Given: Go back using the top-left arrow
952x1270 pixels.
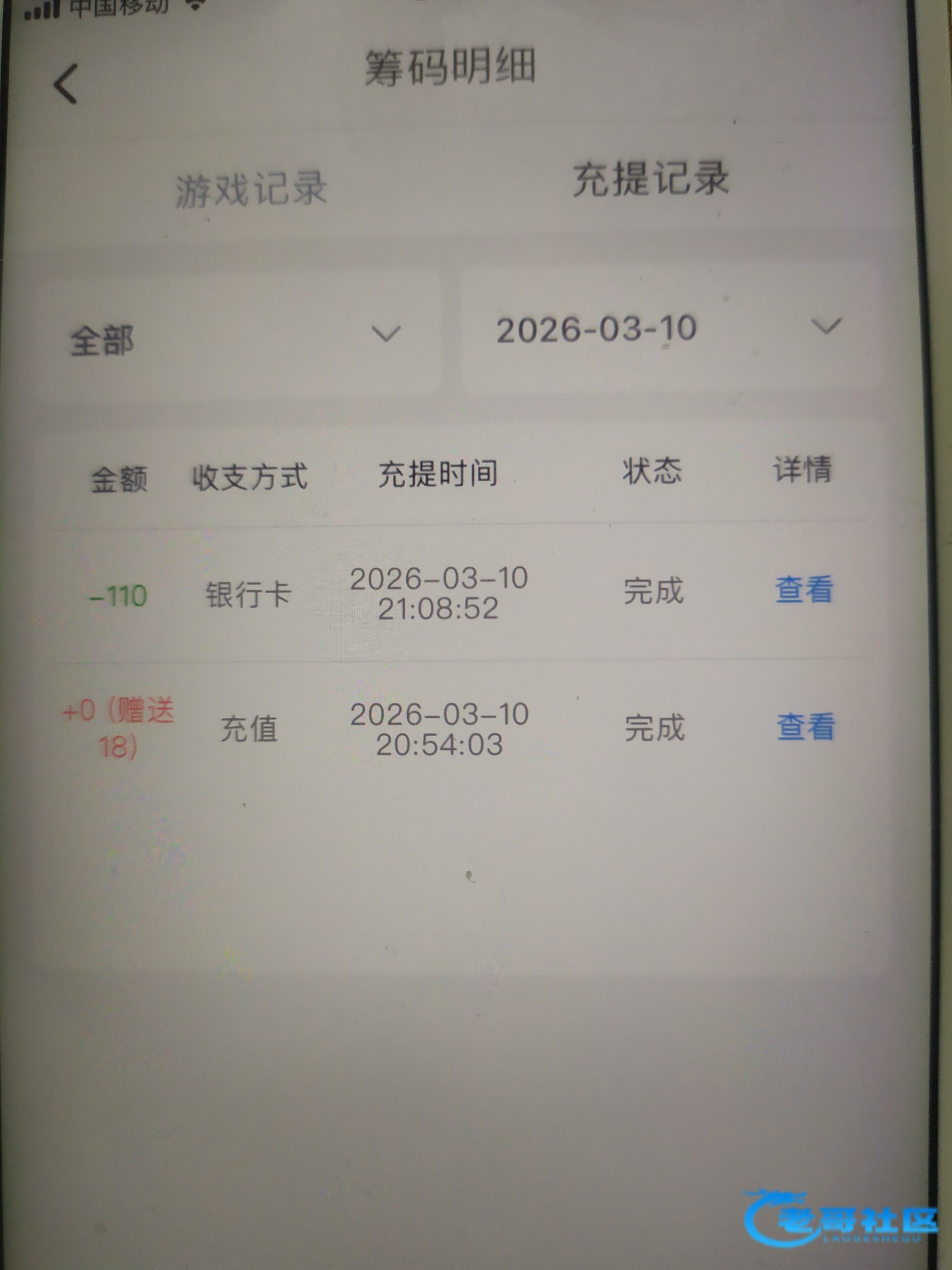Looking at the screenshot, I should [x=65, y=84].
